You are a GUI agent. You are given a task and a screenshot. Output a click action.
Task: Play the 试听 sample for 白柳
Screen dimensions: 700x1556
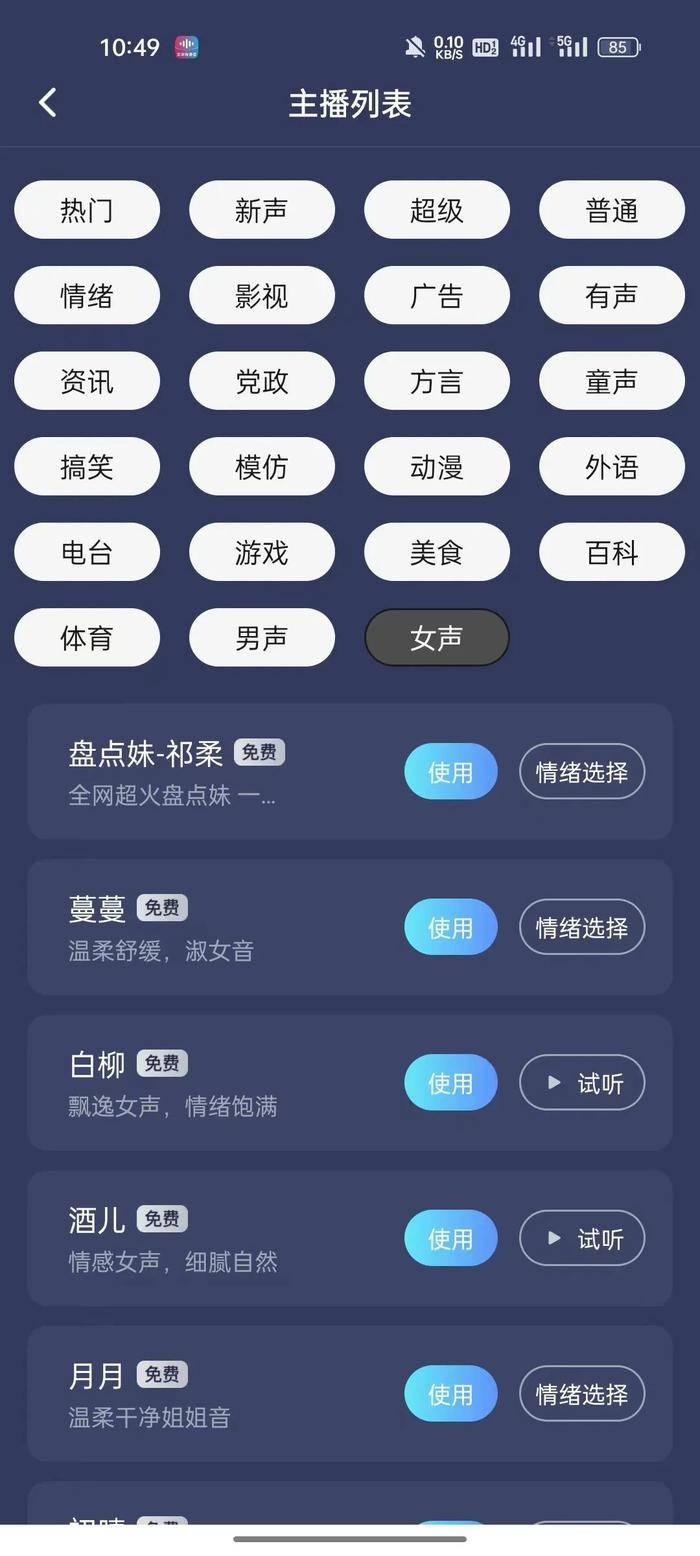(x=582, y=1083)
